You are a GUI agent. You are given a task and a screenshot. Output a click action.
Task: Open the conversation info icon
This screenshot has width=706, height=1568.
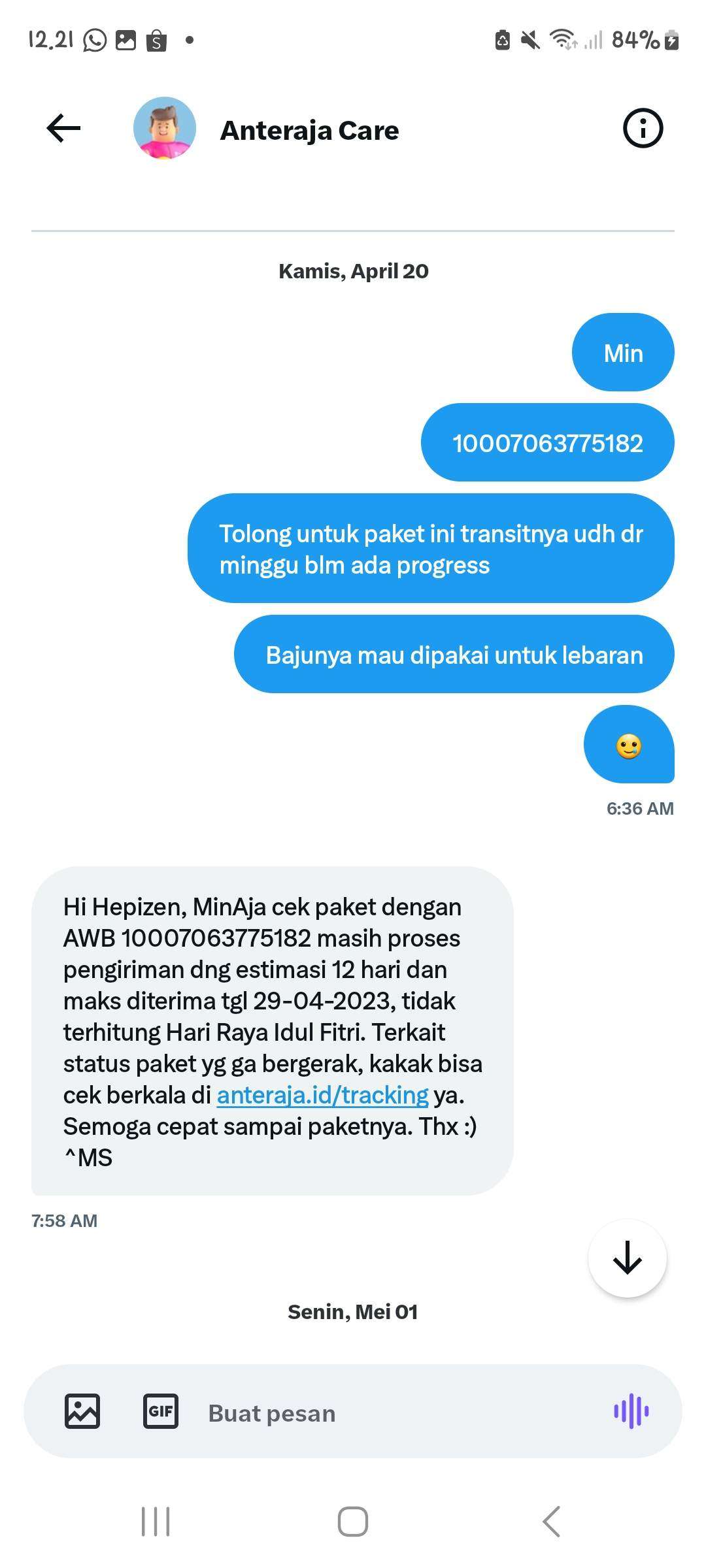(x=643, y=128)
